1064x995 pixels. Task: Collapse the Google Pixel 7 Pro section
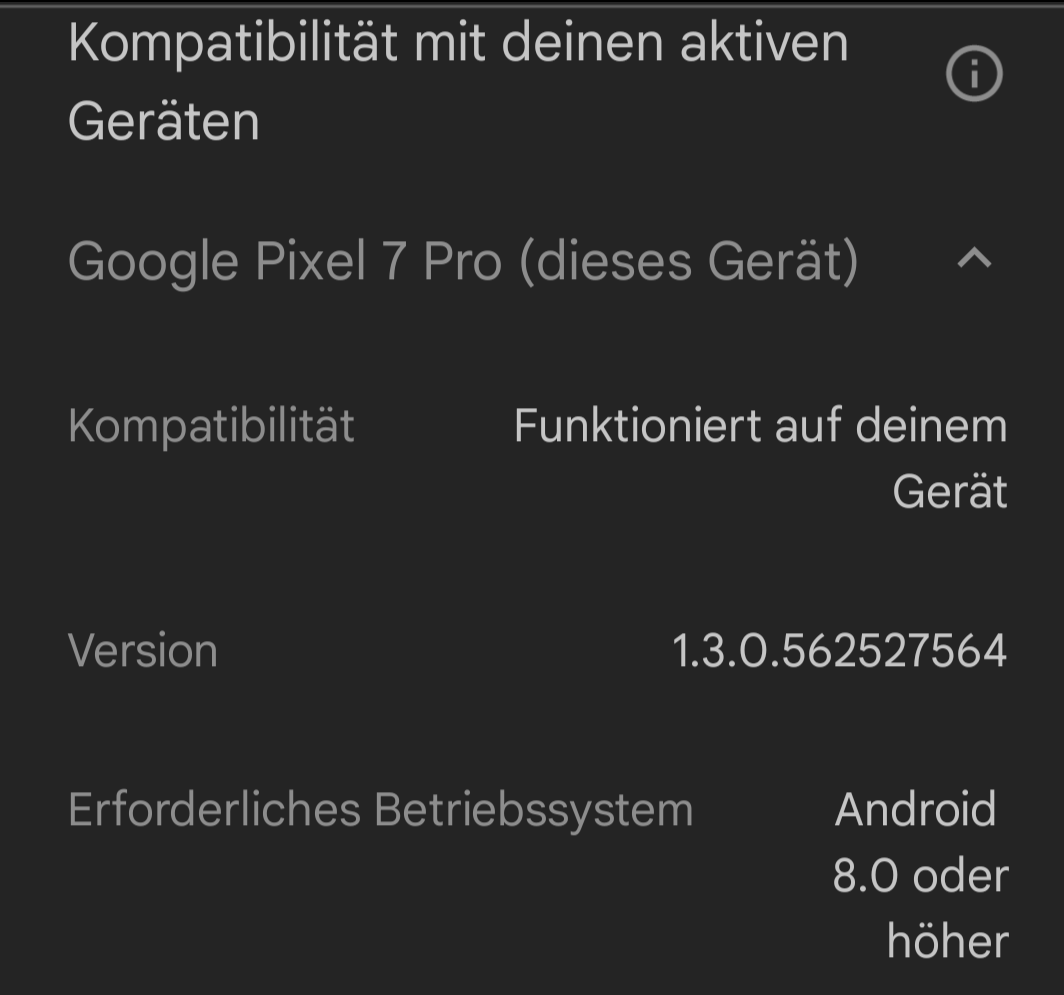(975, 259)
